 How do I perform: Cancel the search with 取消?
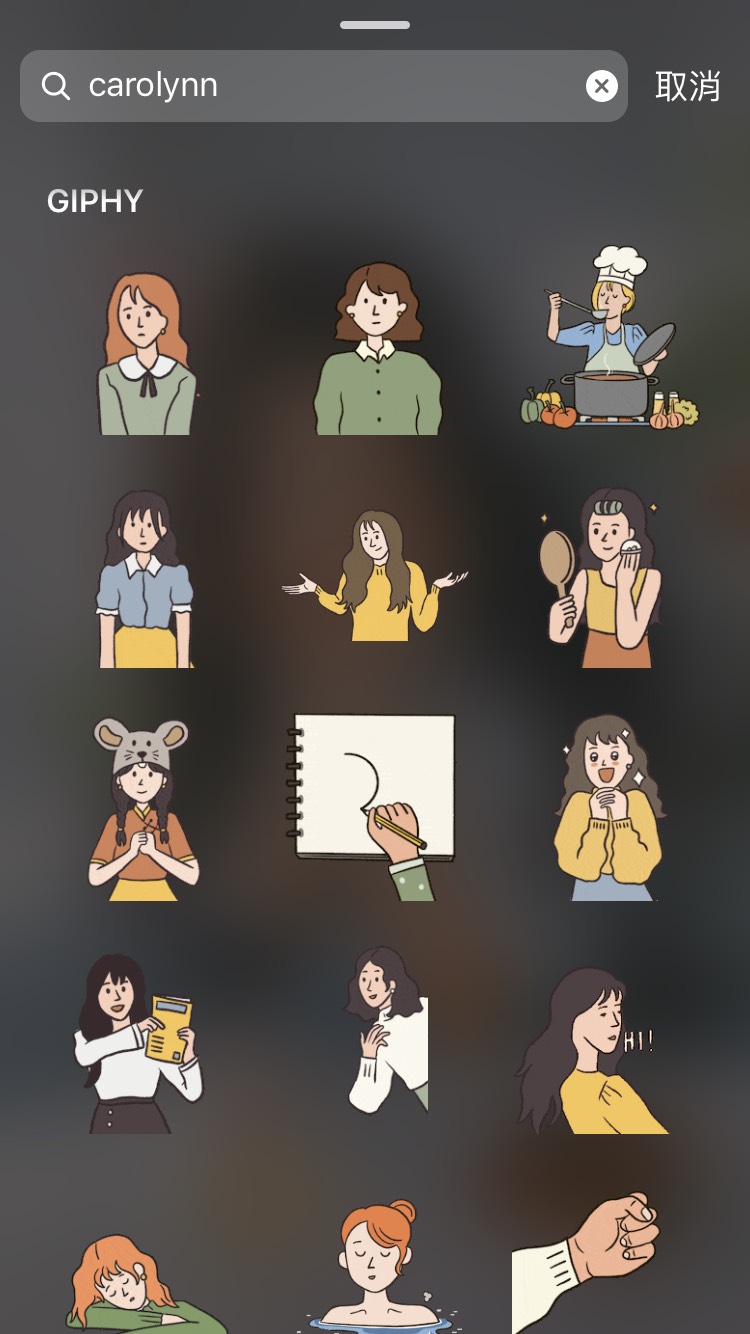687,86
